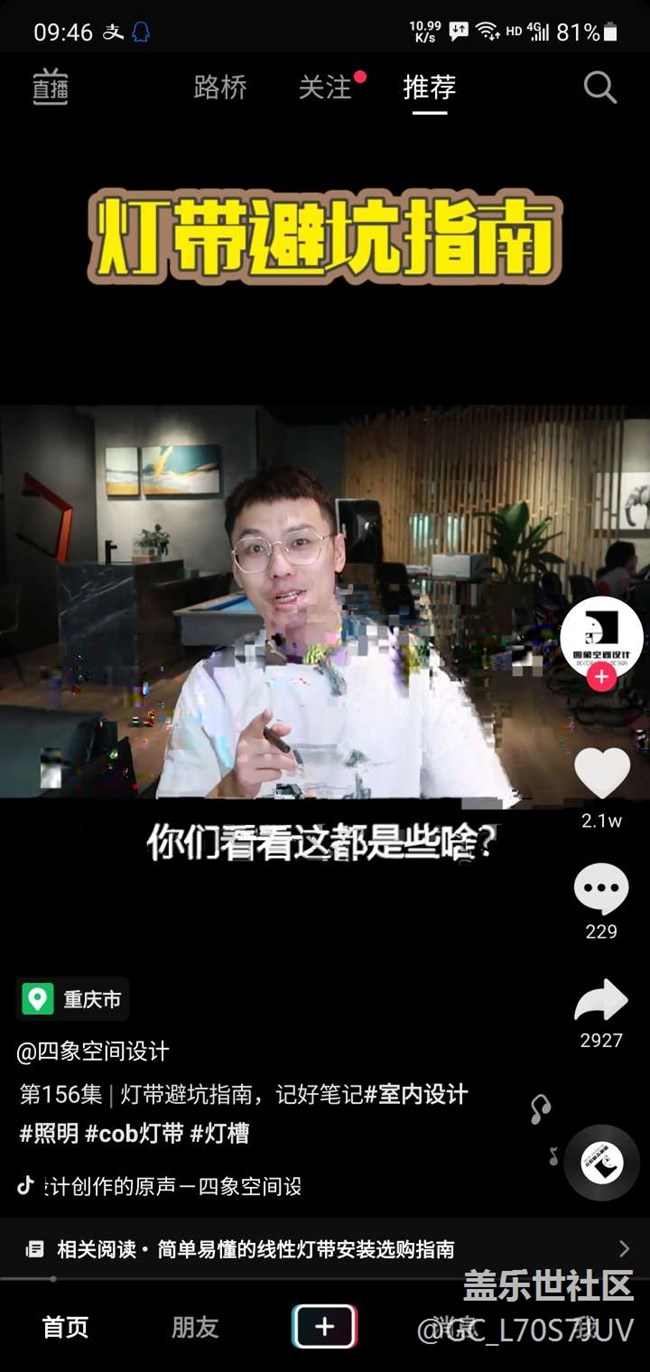Open the @四象空间设计 username
Viewport: 650px width, 1372px height.
coord(94,1051)
